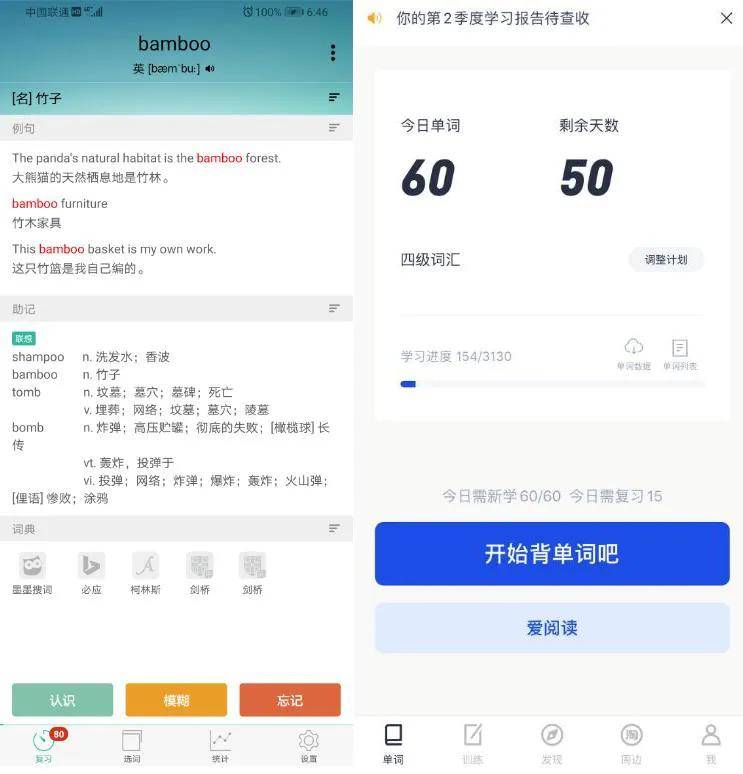Play the English pronunciation of bamboo

[x=210, y=69]
